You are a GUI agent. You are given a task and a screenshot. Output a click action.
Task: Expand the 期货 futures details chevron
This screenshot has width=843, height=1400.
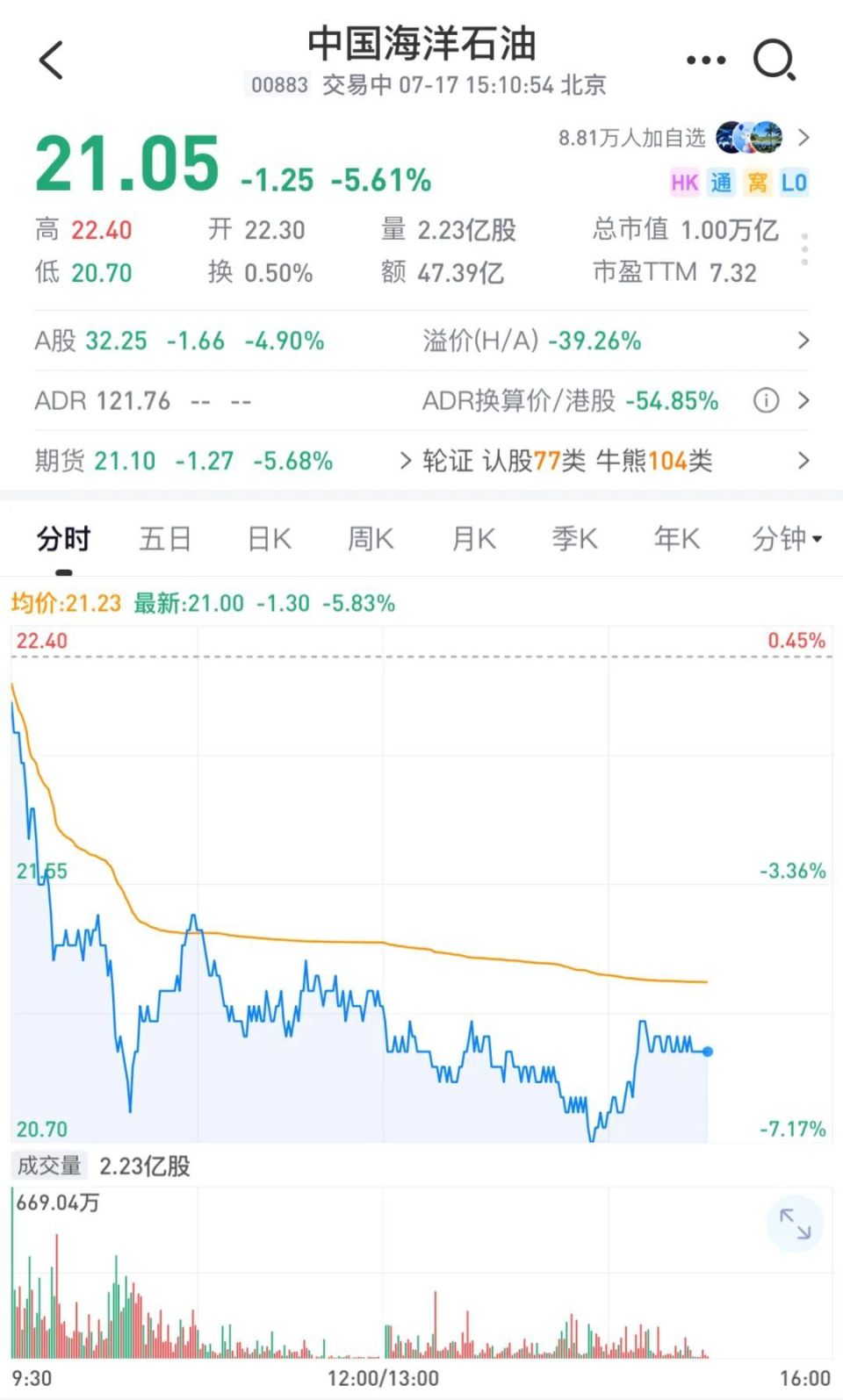click(803, 460)
